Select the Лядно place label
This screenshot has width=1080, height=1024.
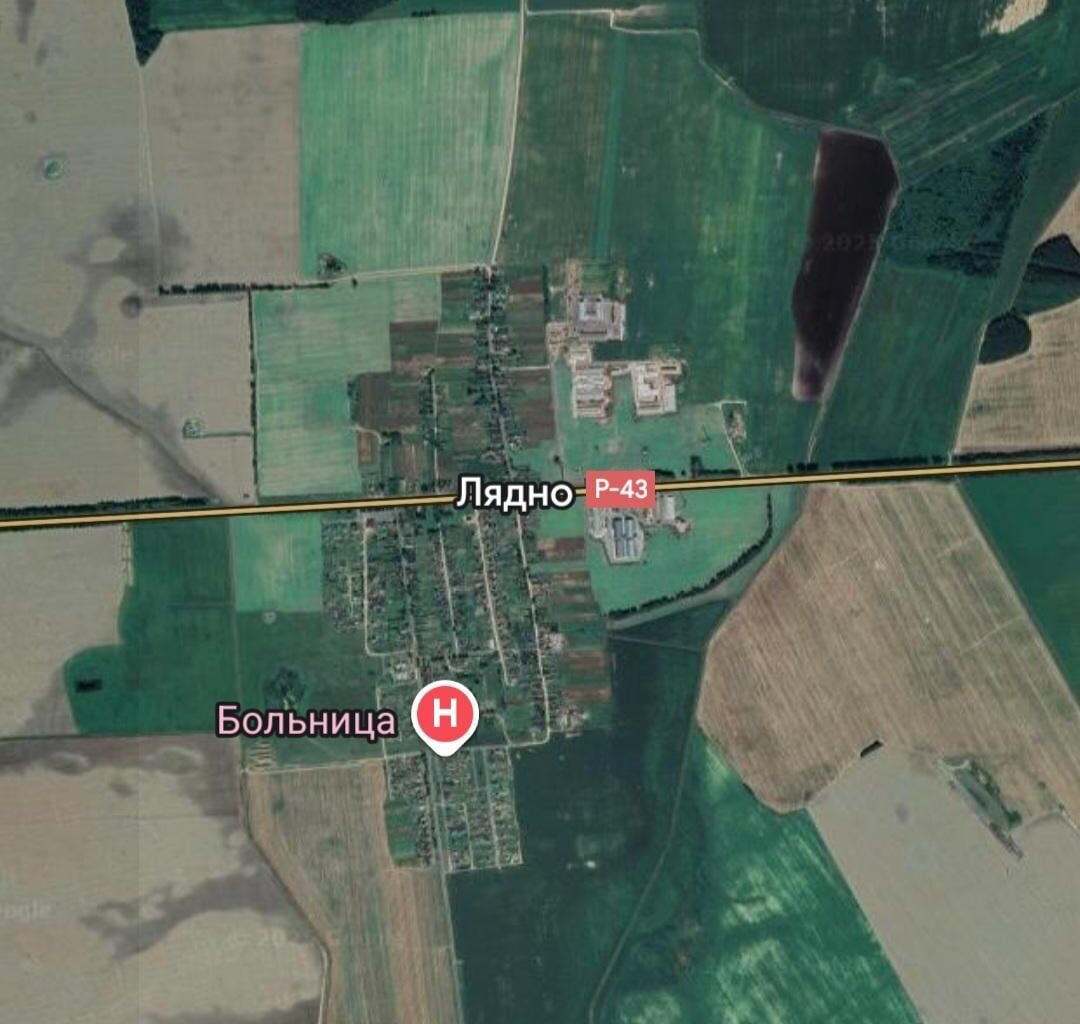(x=515, y=493)
